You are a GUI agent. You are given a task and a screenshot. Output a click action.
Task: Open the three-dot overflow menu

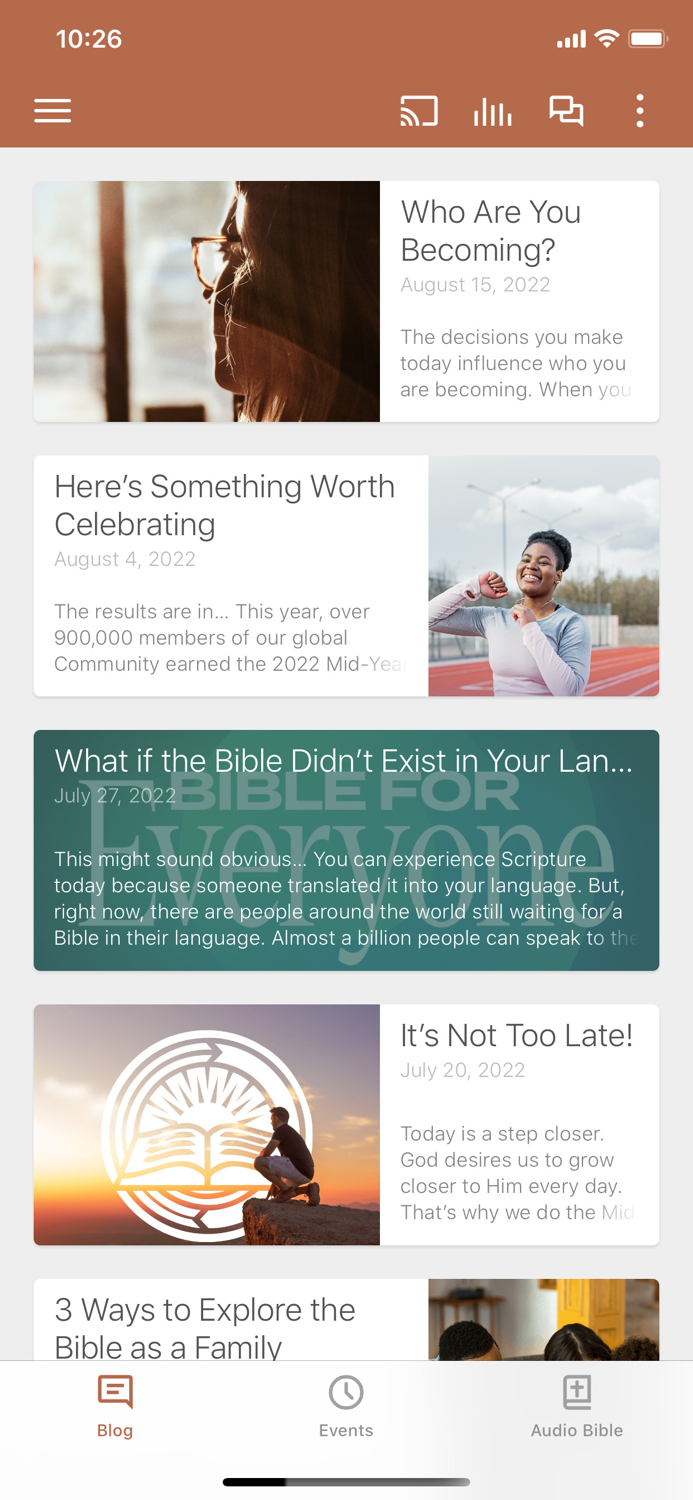coord(640,111)
